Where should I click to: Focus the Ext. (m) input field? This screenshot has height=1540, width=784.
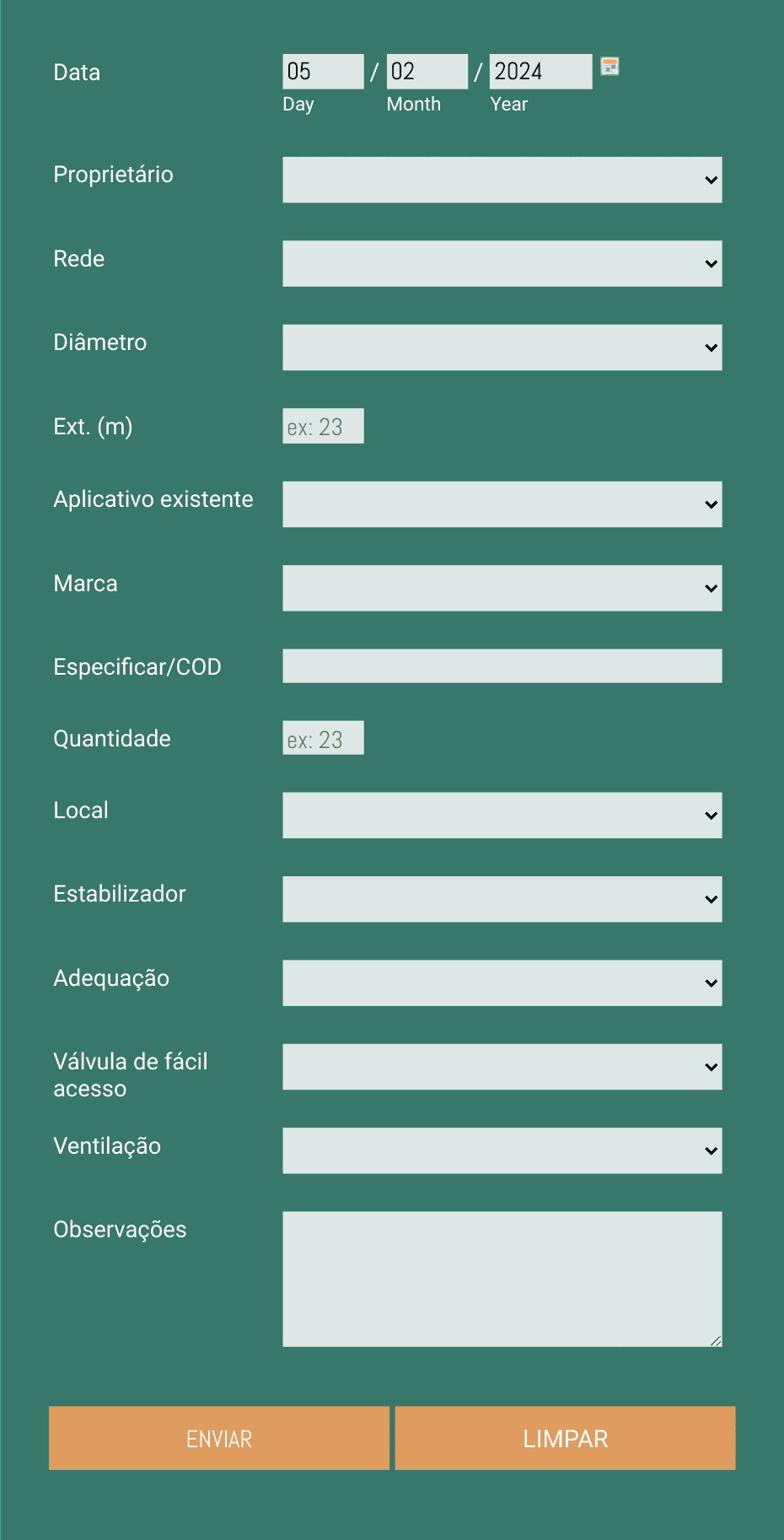click(x=323, y=426)
